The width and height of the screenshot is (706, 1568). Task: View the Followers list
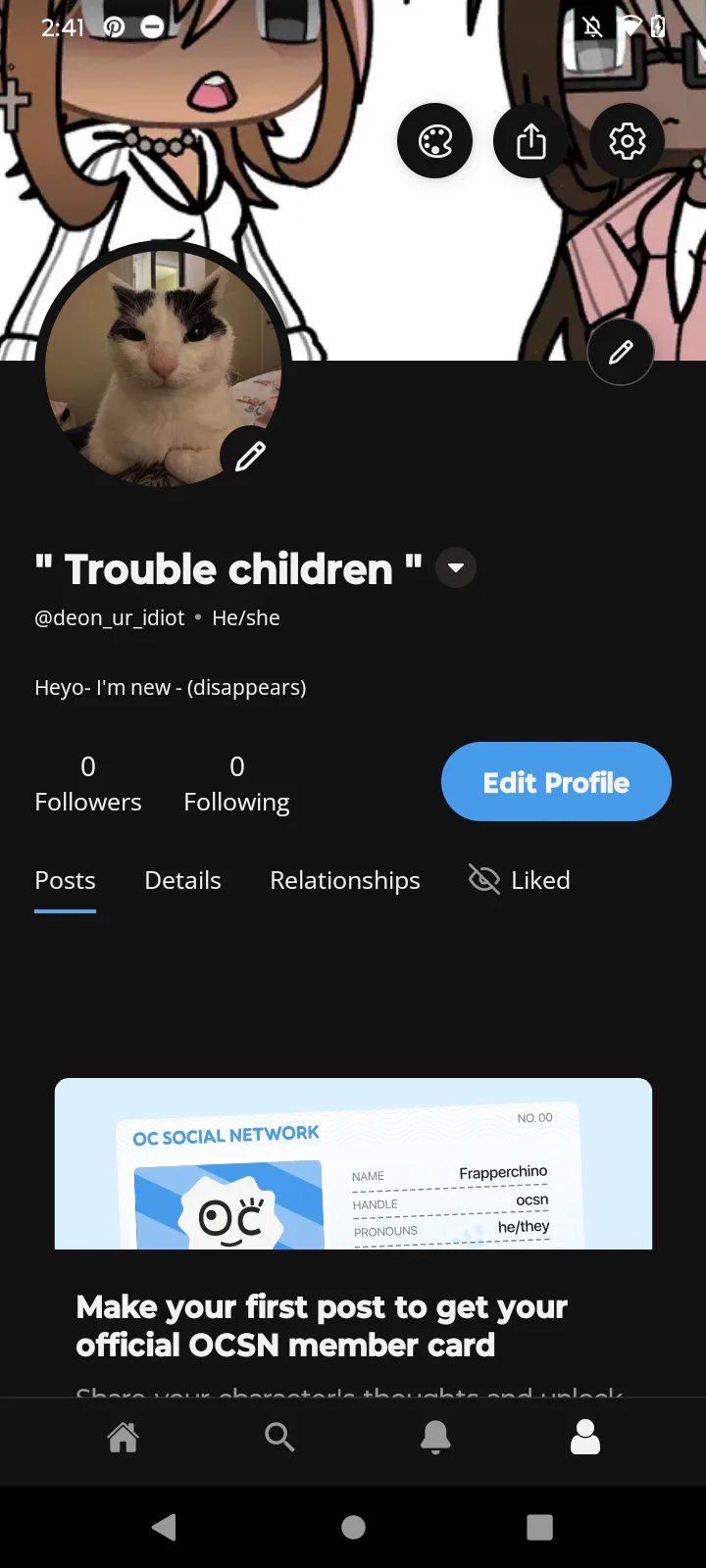[88, 784]
